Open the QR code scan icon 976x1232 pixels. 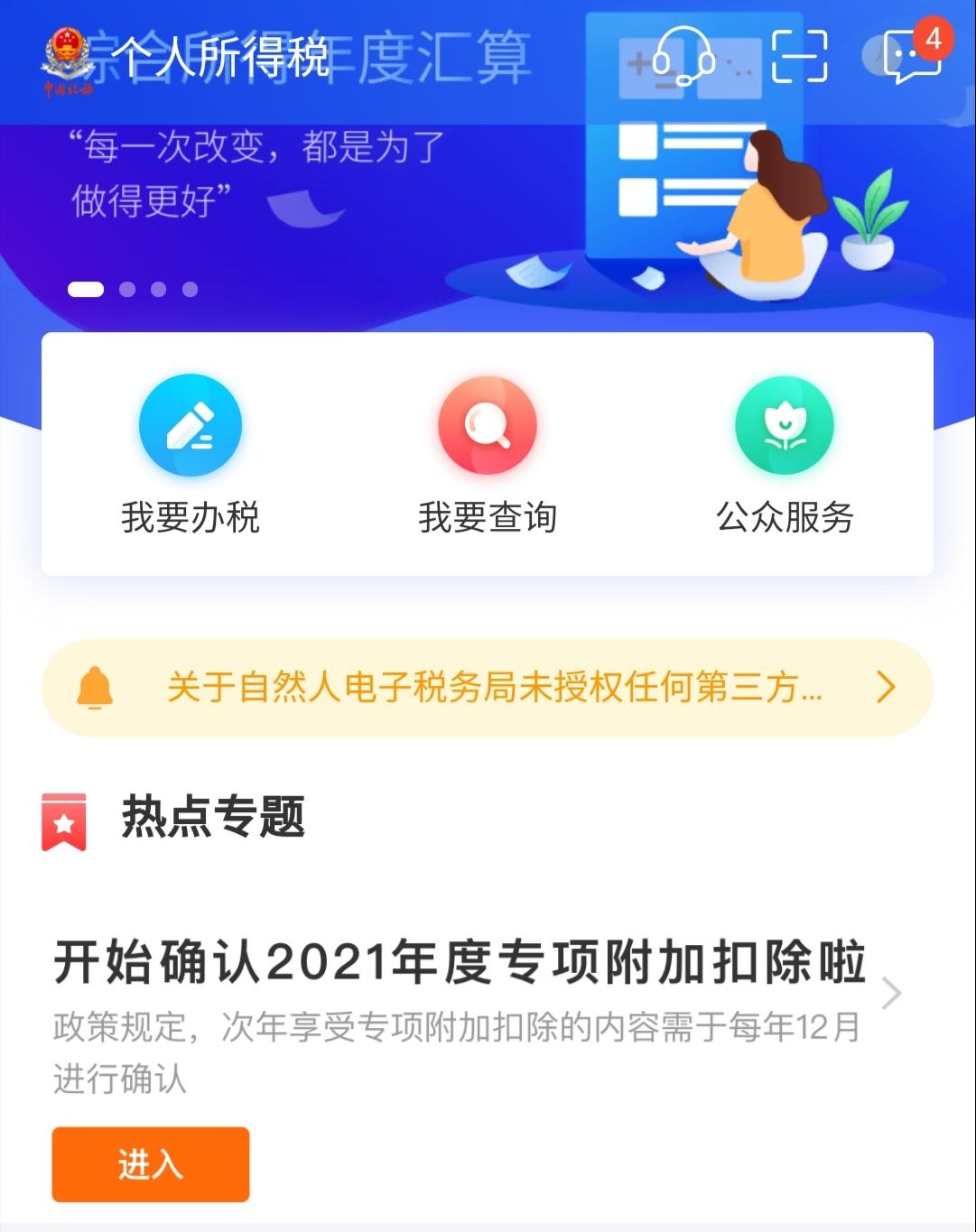click(x=802, y=56)
